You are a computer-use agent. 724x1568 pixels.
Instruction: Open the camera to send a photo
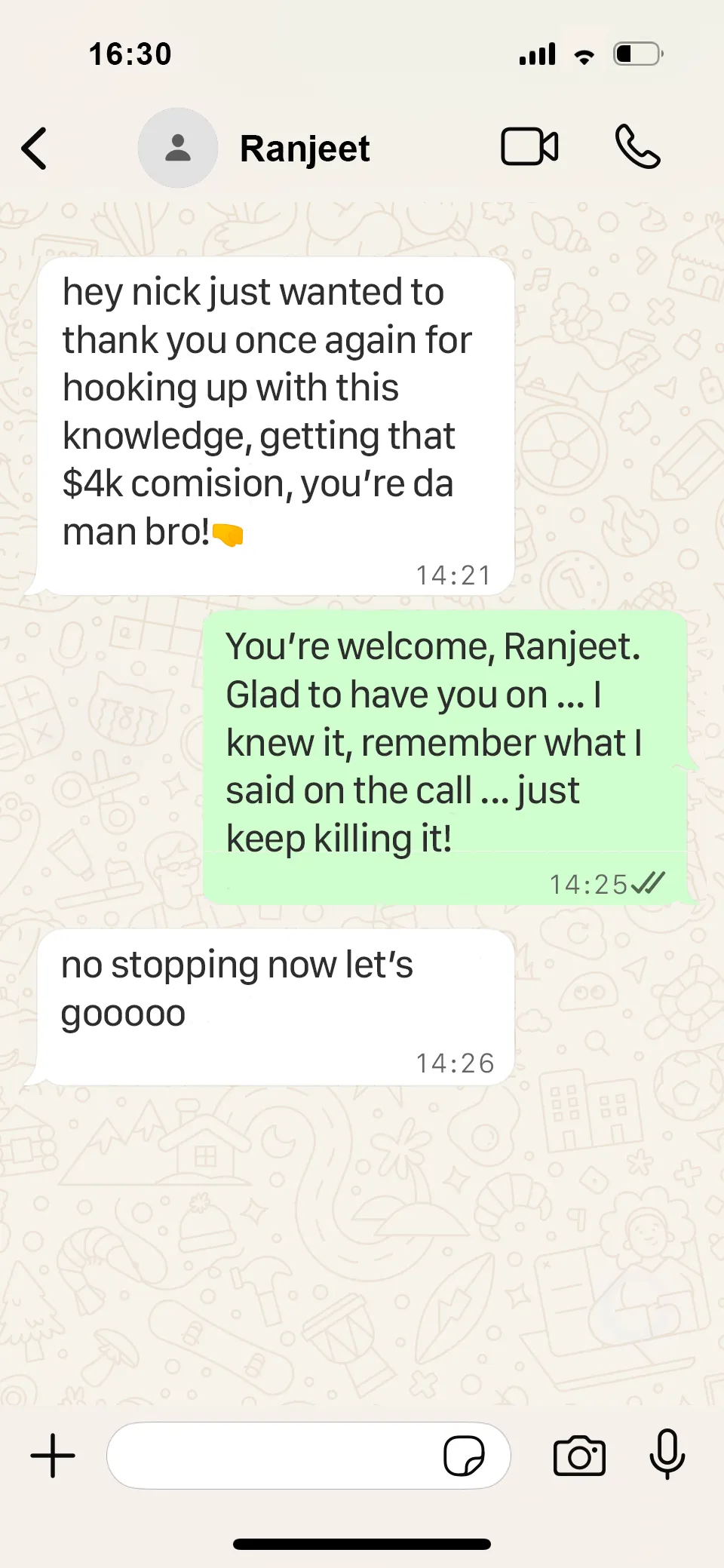point(579,1456)
